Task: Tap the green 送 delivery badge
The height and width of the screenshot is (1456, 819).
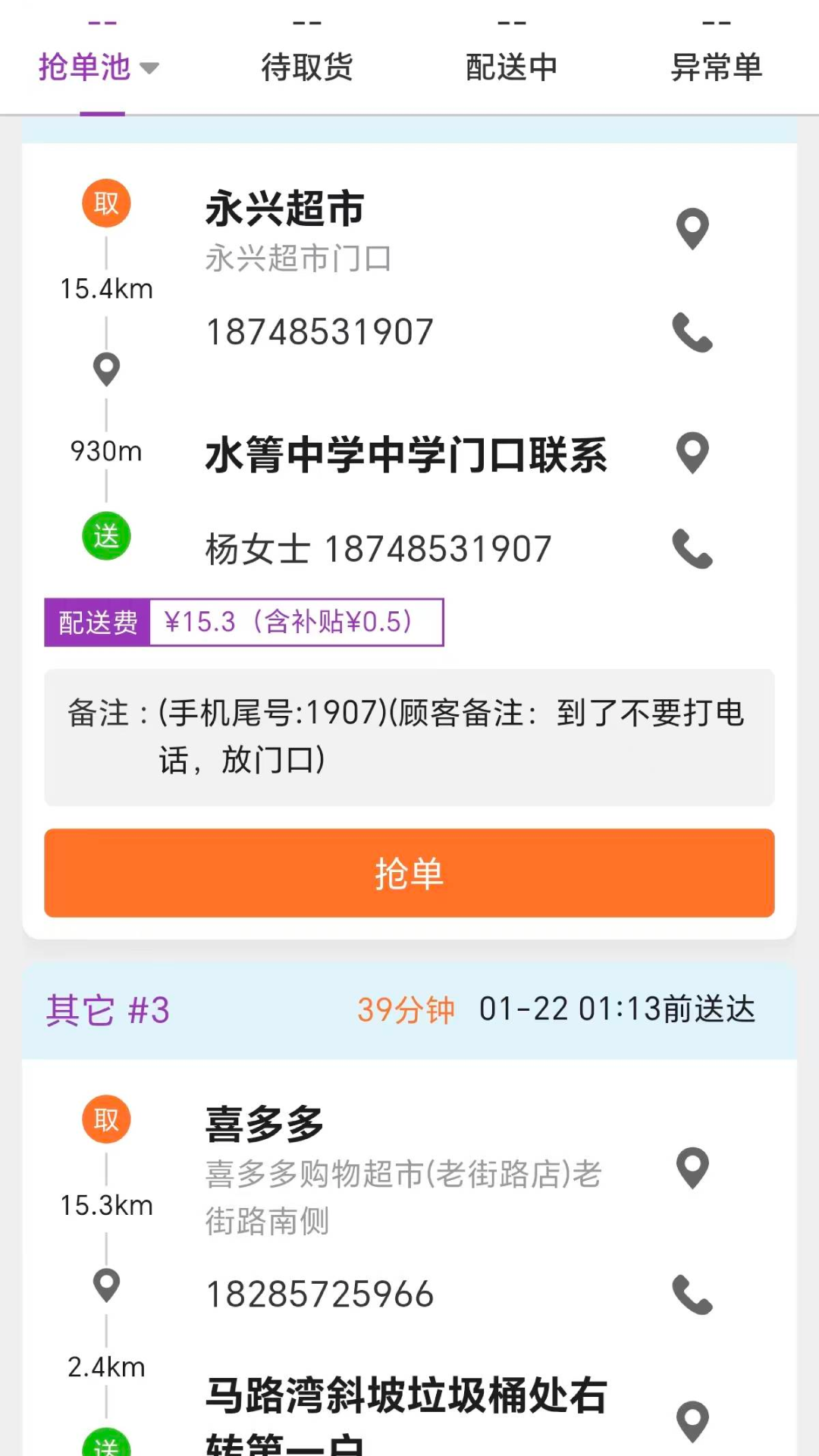Action: point(105,535)
